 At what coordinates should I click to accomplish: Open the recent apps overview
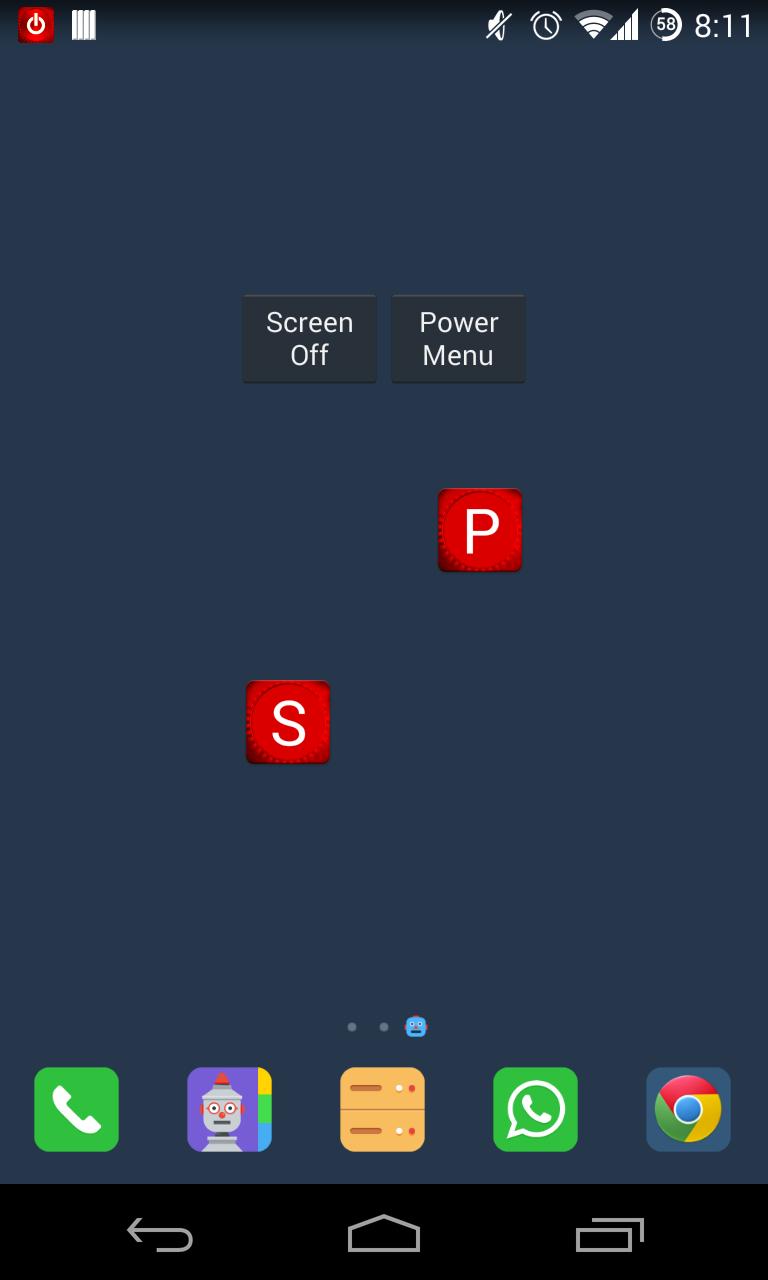pyautogui.click(x=609, y=1235)
